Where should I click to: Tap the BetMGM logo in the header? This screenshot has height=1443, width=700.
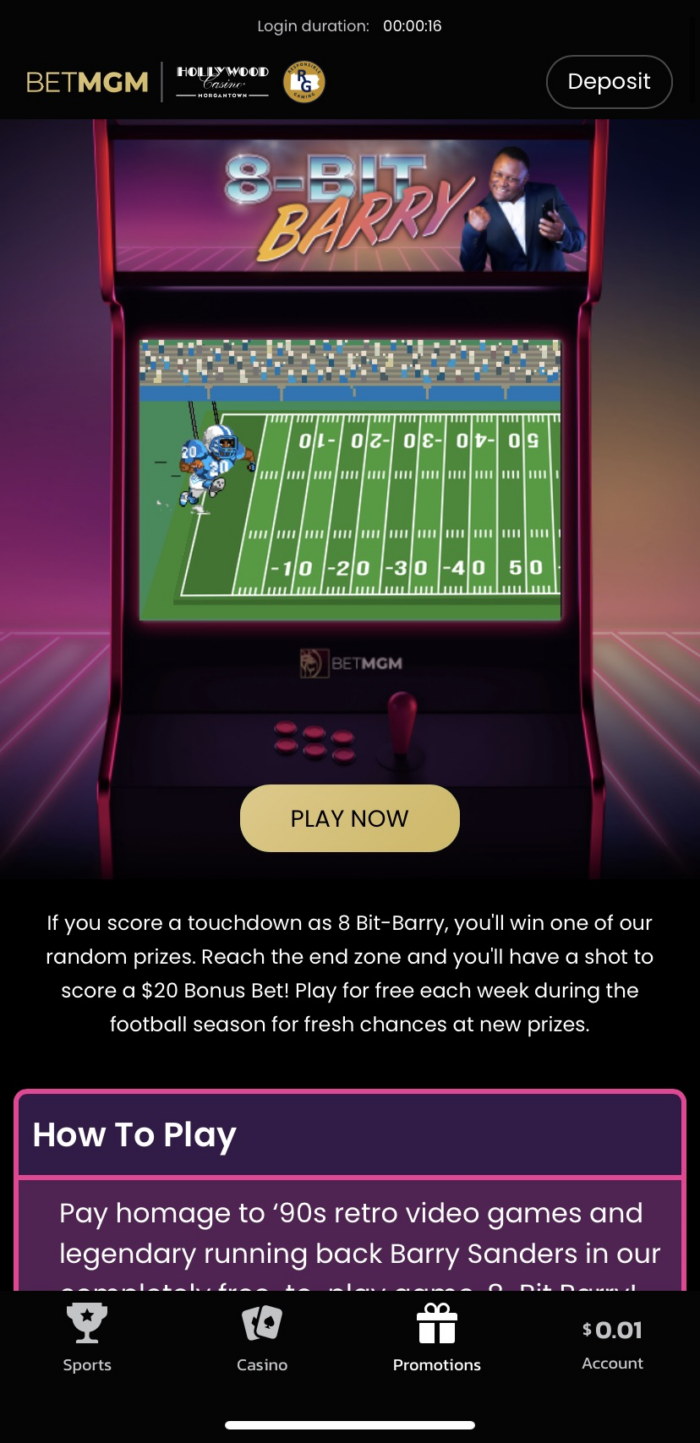pos(87,82)
